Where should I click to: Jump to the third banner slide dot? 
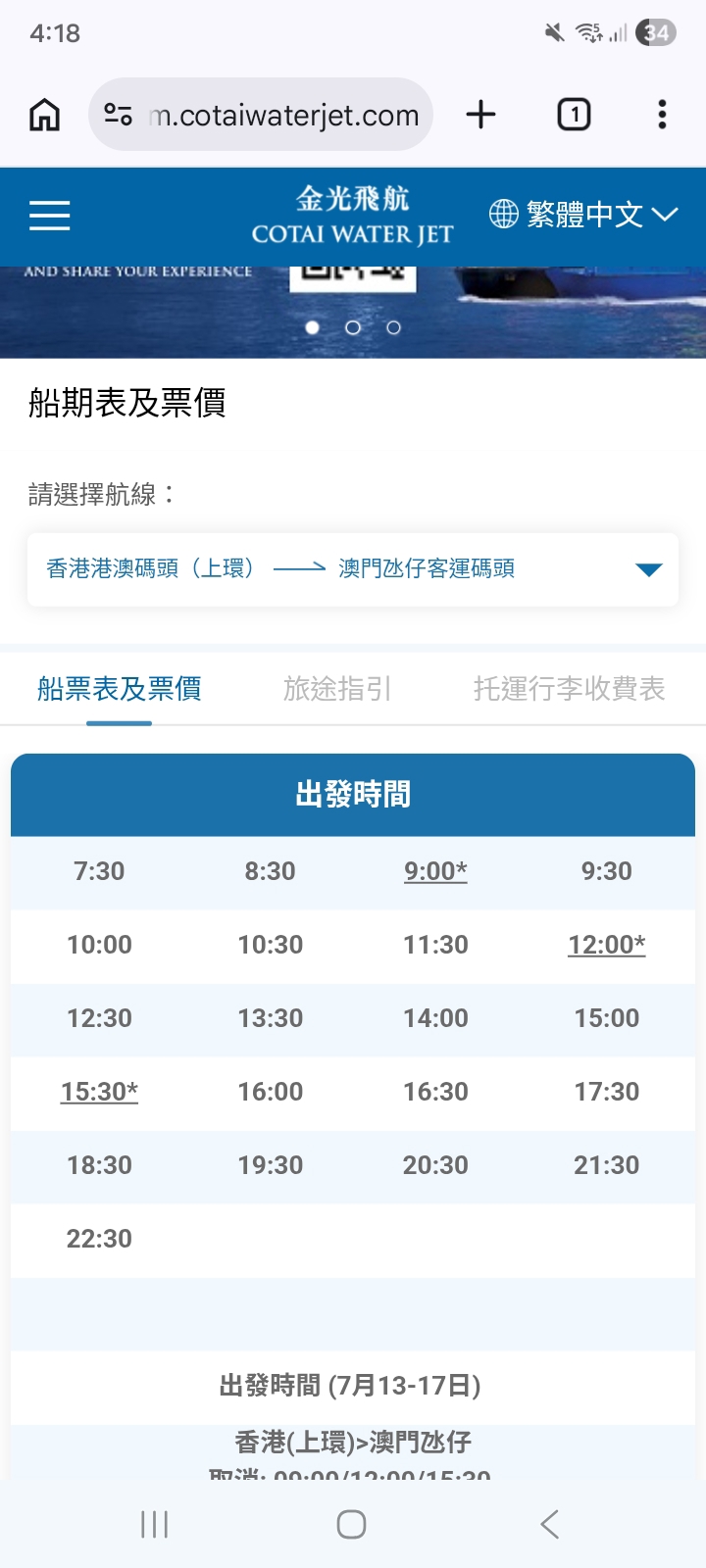(x=394, y=327)
